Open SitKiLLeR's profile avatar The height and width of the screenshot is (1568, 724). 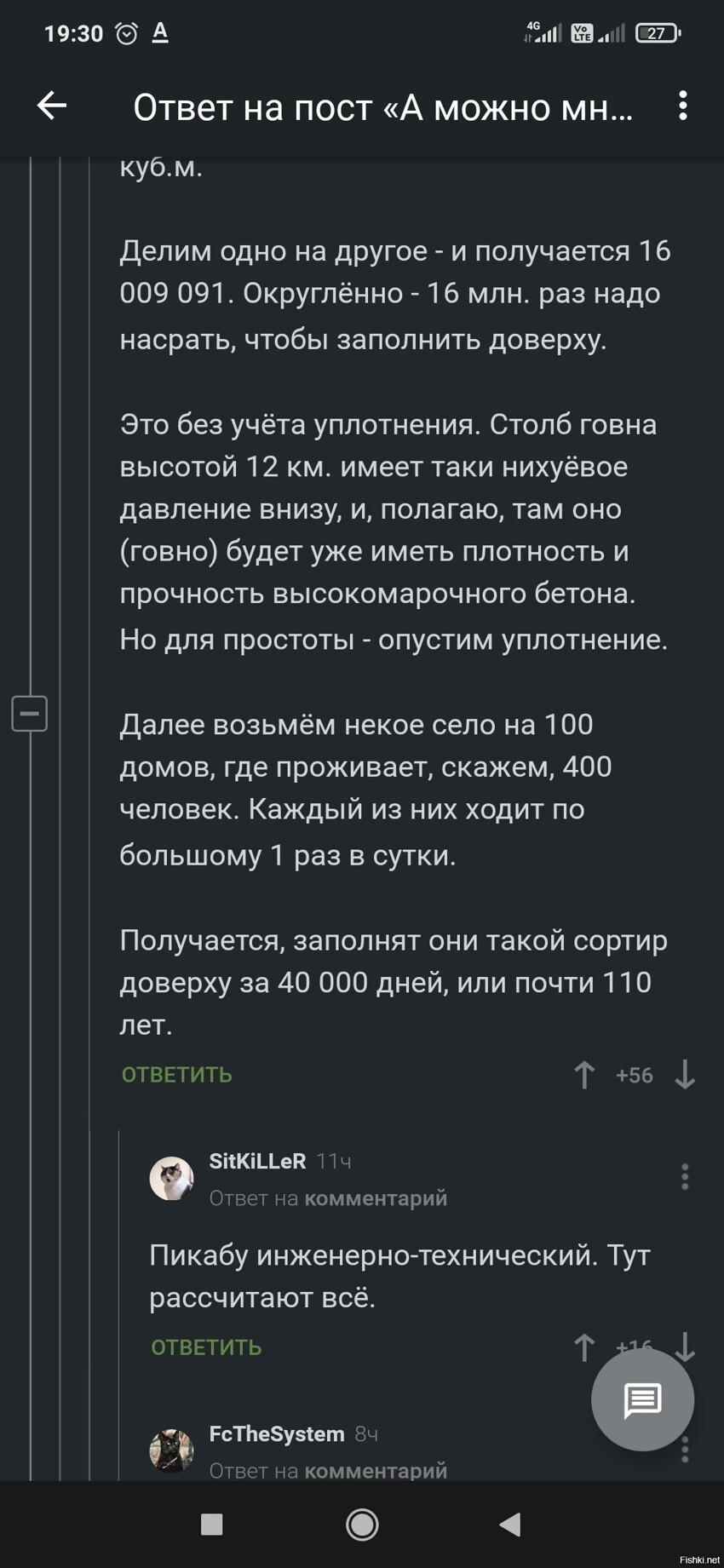(x=171, y=1179)
